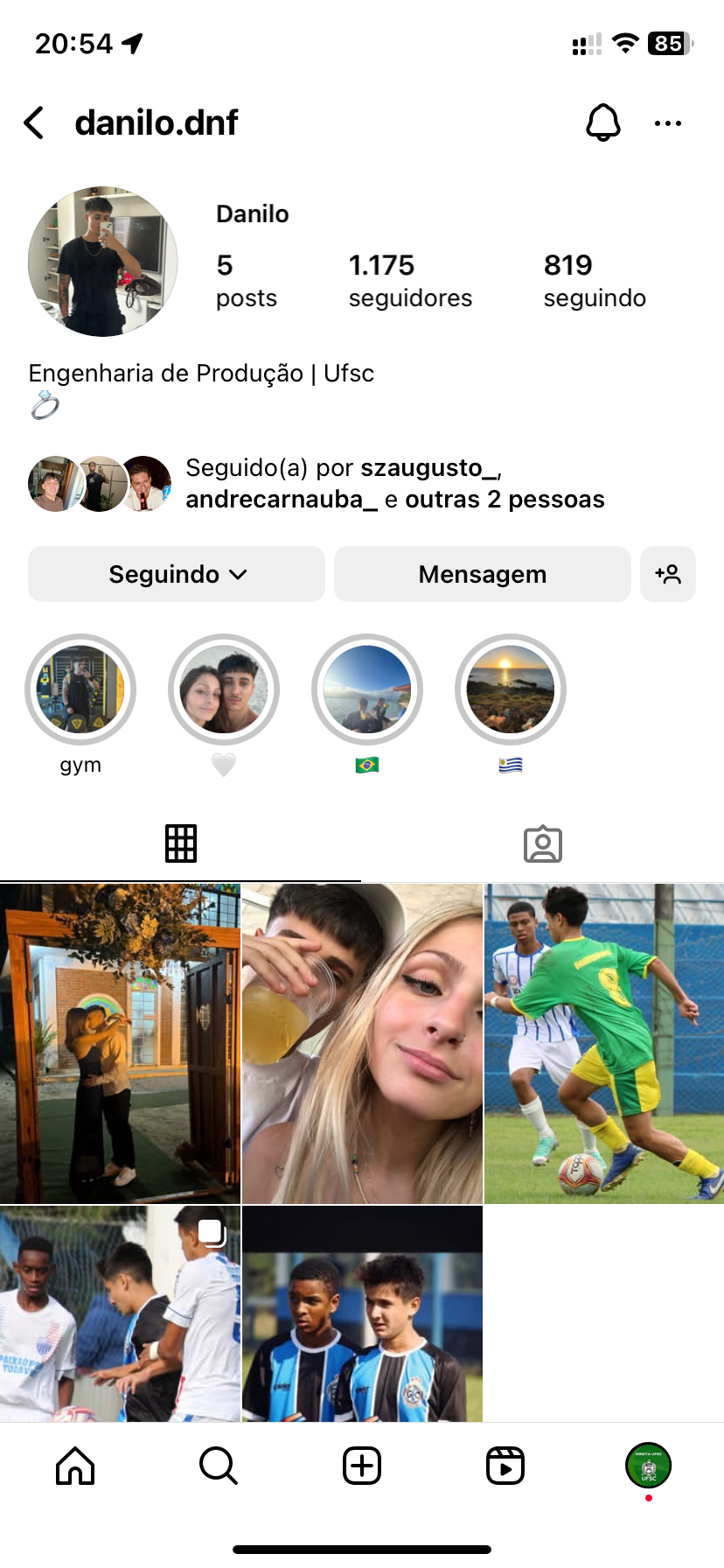The image size is (724, 1568).
Task: Send a message via Mensagem button
Action: tap(482, 574)
